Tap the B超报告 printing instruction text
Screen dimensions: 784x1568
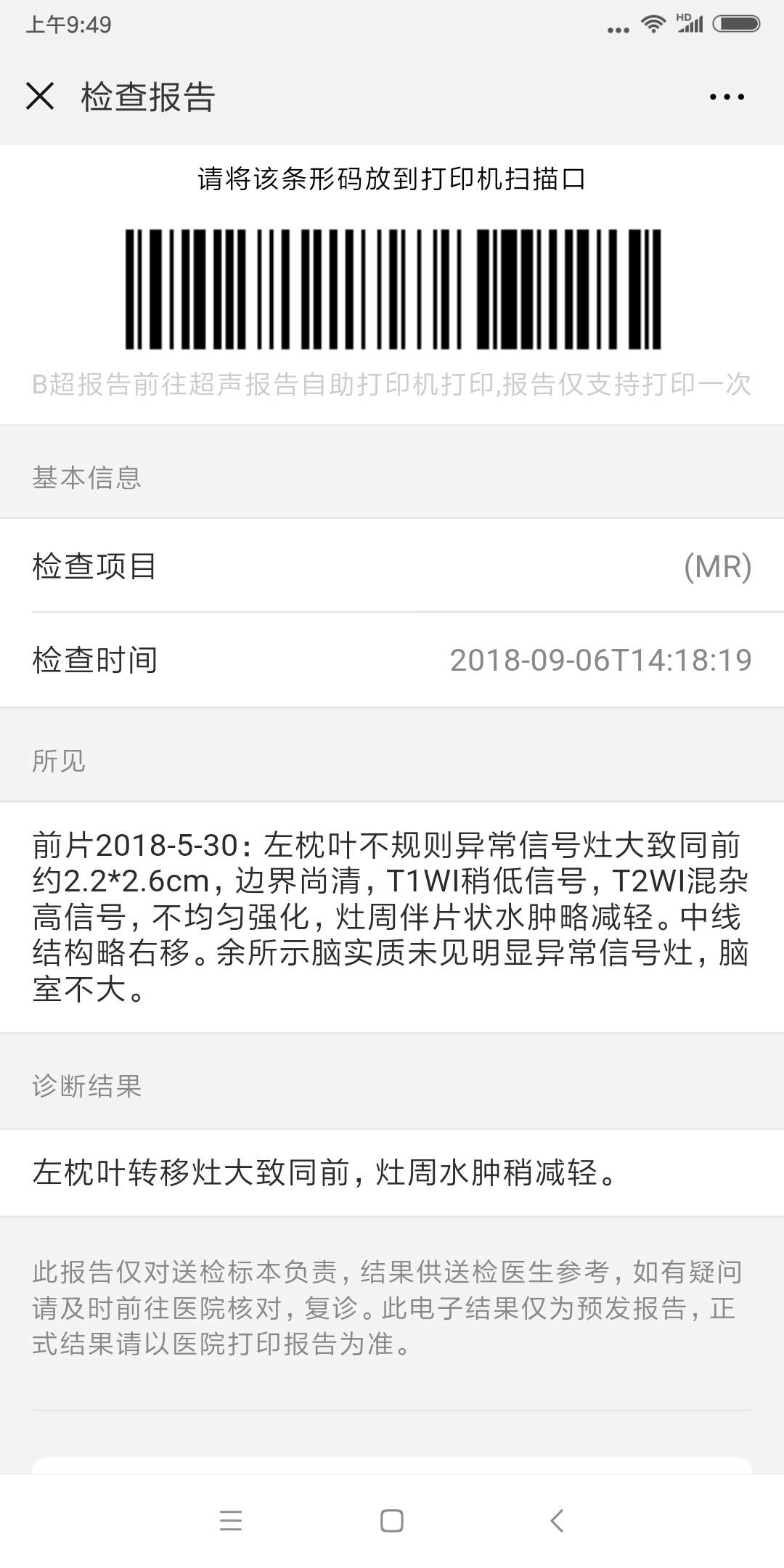pyautogui.click(x=392, y=385)
